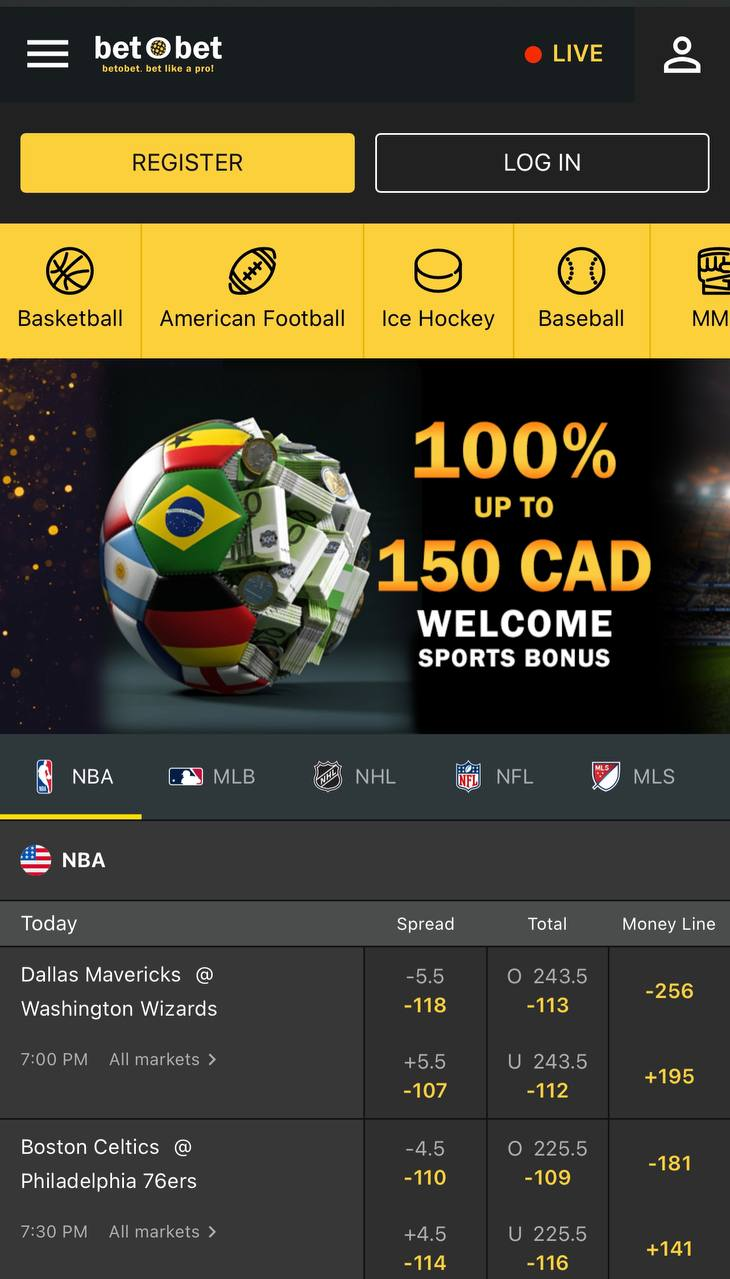This screenshot has width=730, height=1279.
Task: Open All markets for Mavericks @ Wizards
Action: click(163, 1059)
